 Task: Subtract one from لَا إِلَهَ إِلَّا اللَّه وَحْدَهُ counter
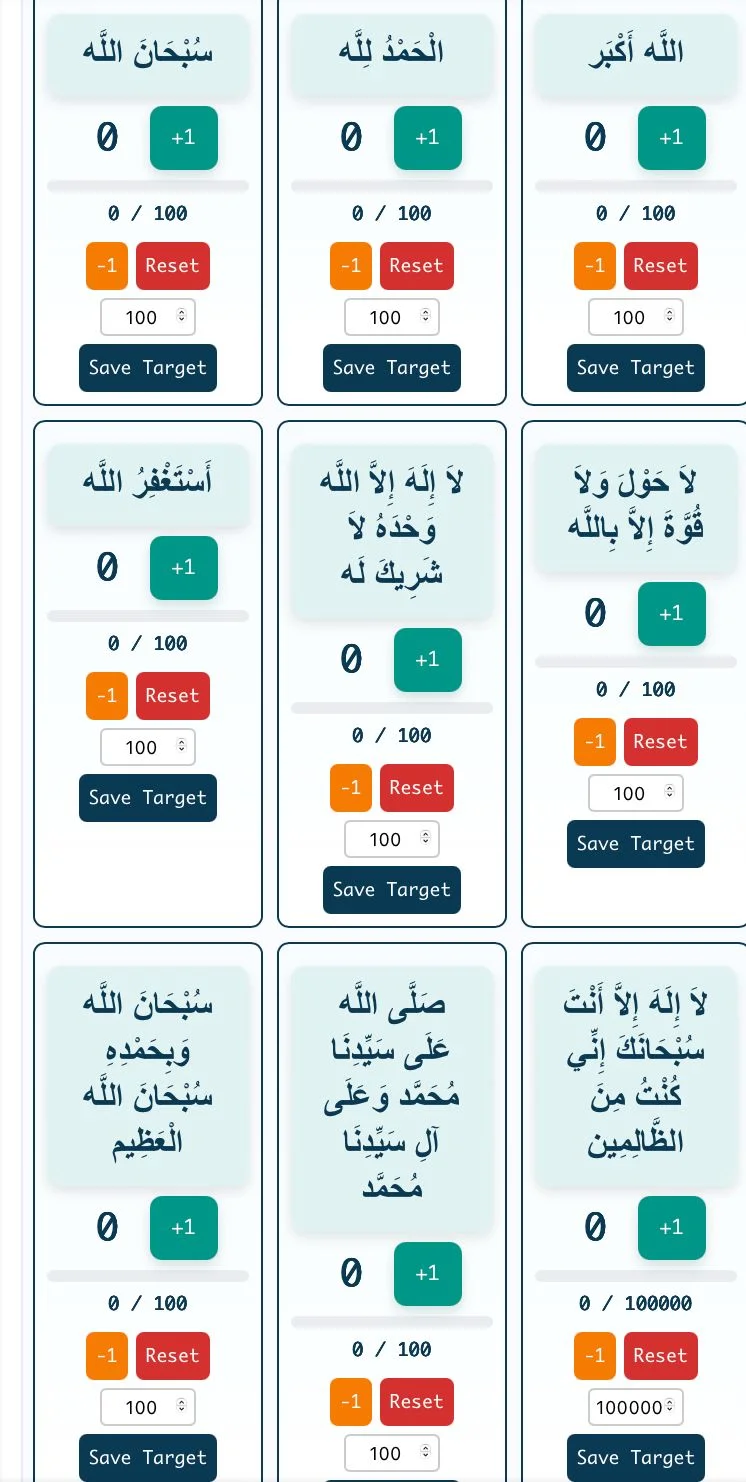pyautogui.click(x=351, y=788)
